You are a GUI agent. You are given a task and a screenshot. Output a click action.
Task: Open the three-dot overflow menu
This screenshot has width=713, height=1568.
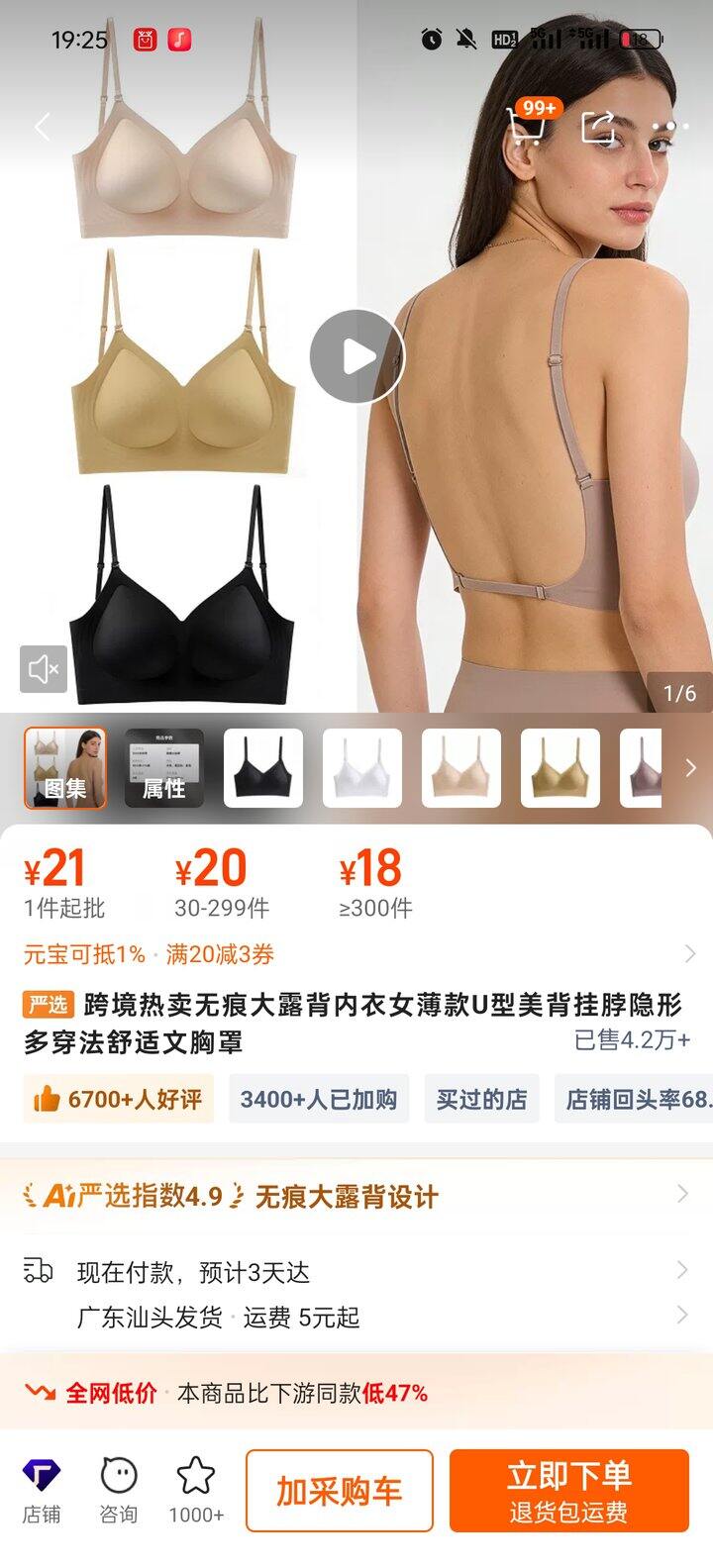[670, 127]
